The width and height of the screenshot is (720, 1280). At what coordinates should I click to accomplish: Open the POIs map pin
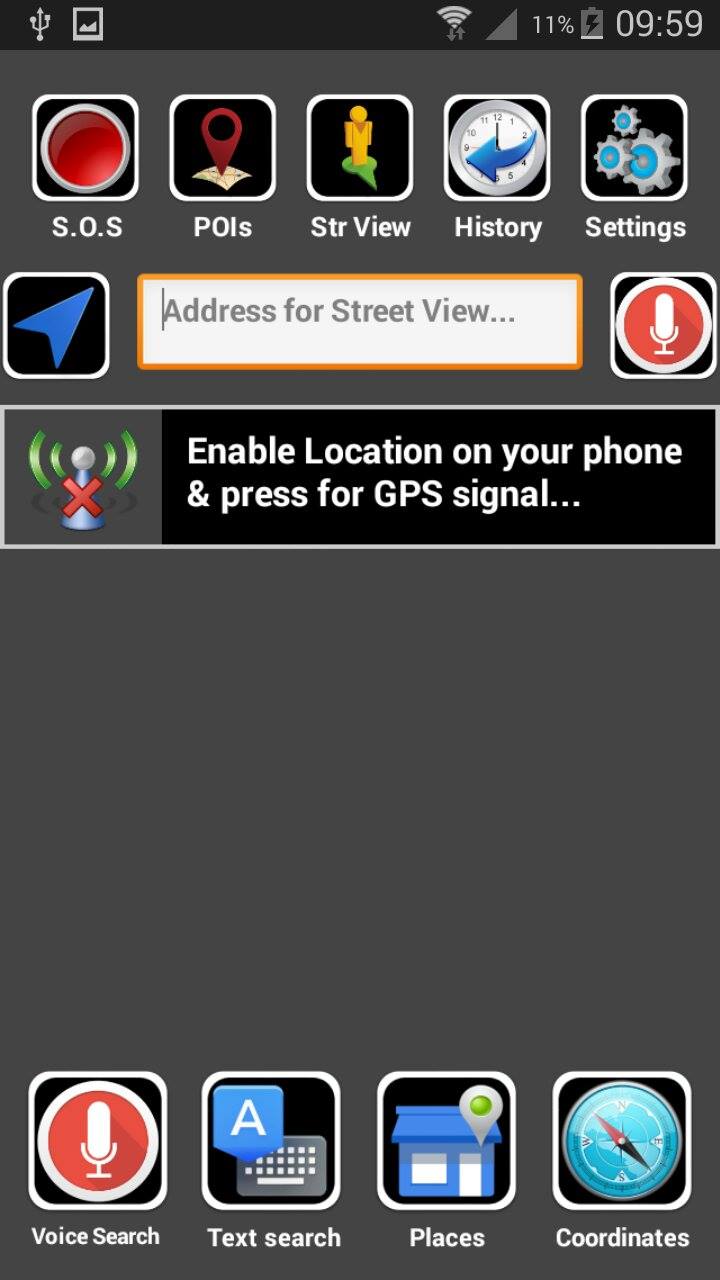point(223,148)
